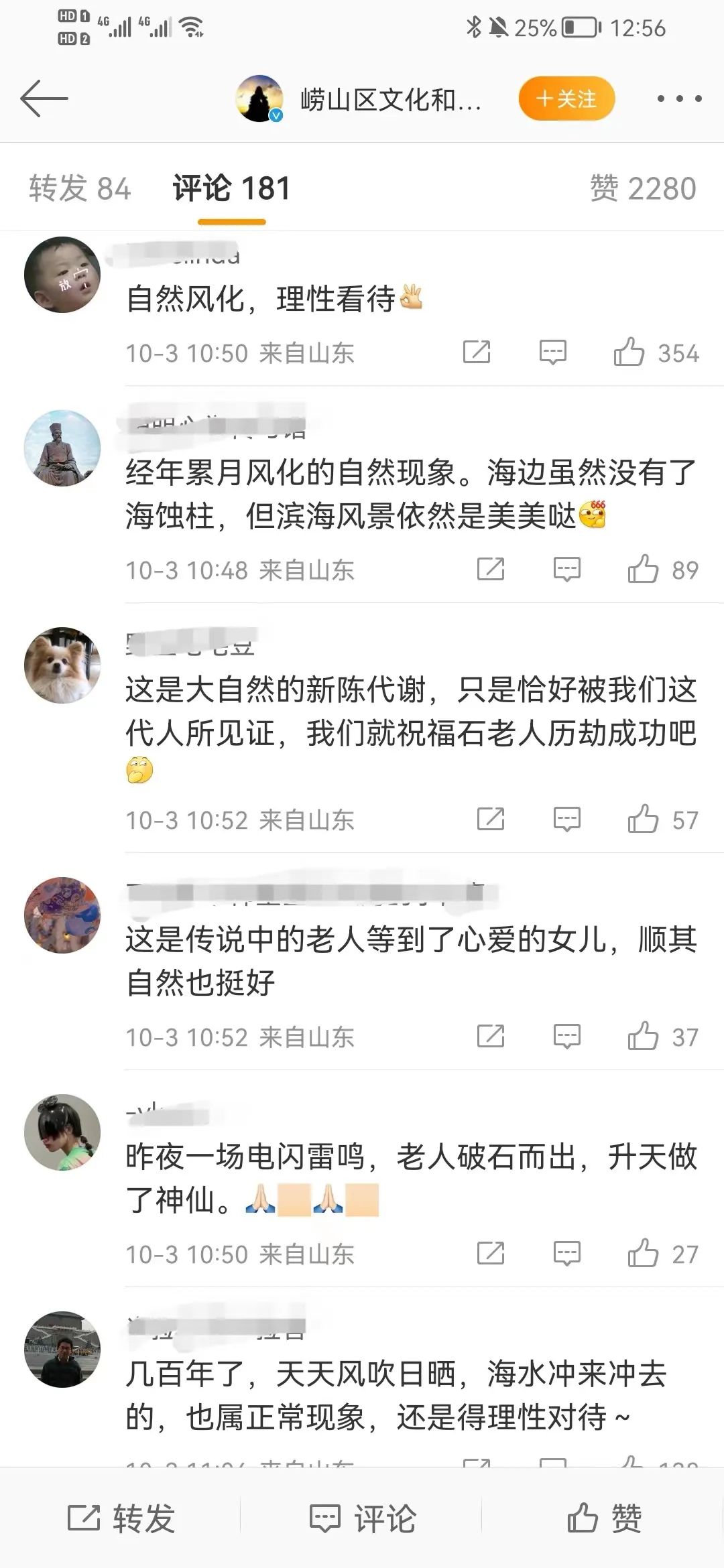Image resolution: width=724 pixels, height=1568 pixels.
Task: Follow the account with 关注 button
Action: coord(566,99)
